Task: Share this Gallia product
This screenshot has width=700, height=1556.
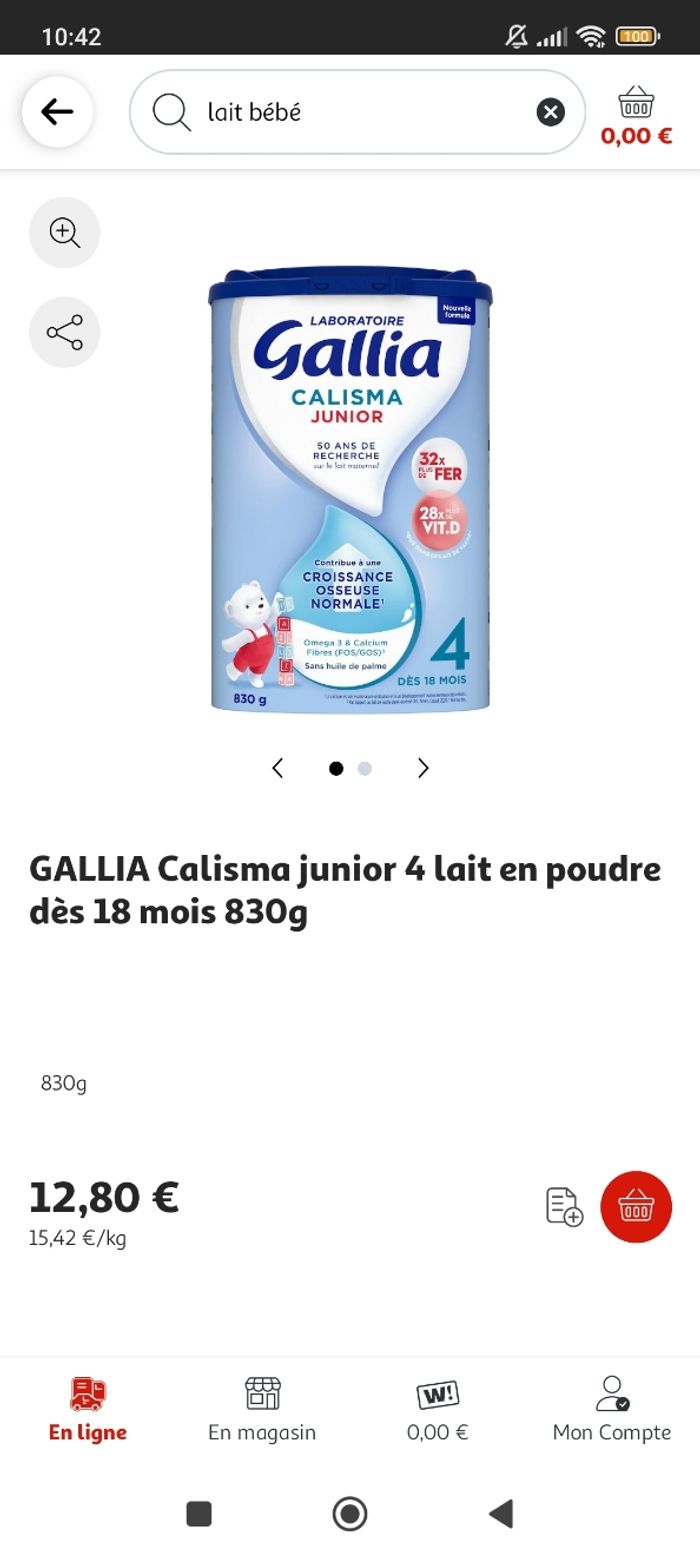Action: pos(64,332)
